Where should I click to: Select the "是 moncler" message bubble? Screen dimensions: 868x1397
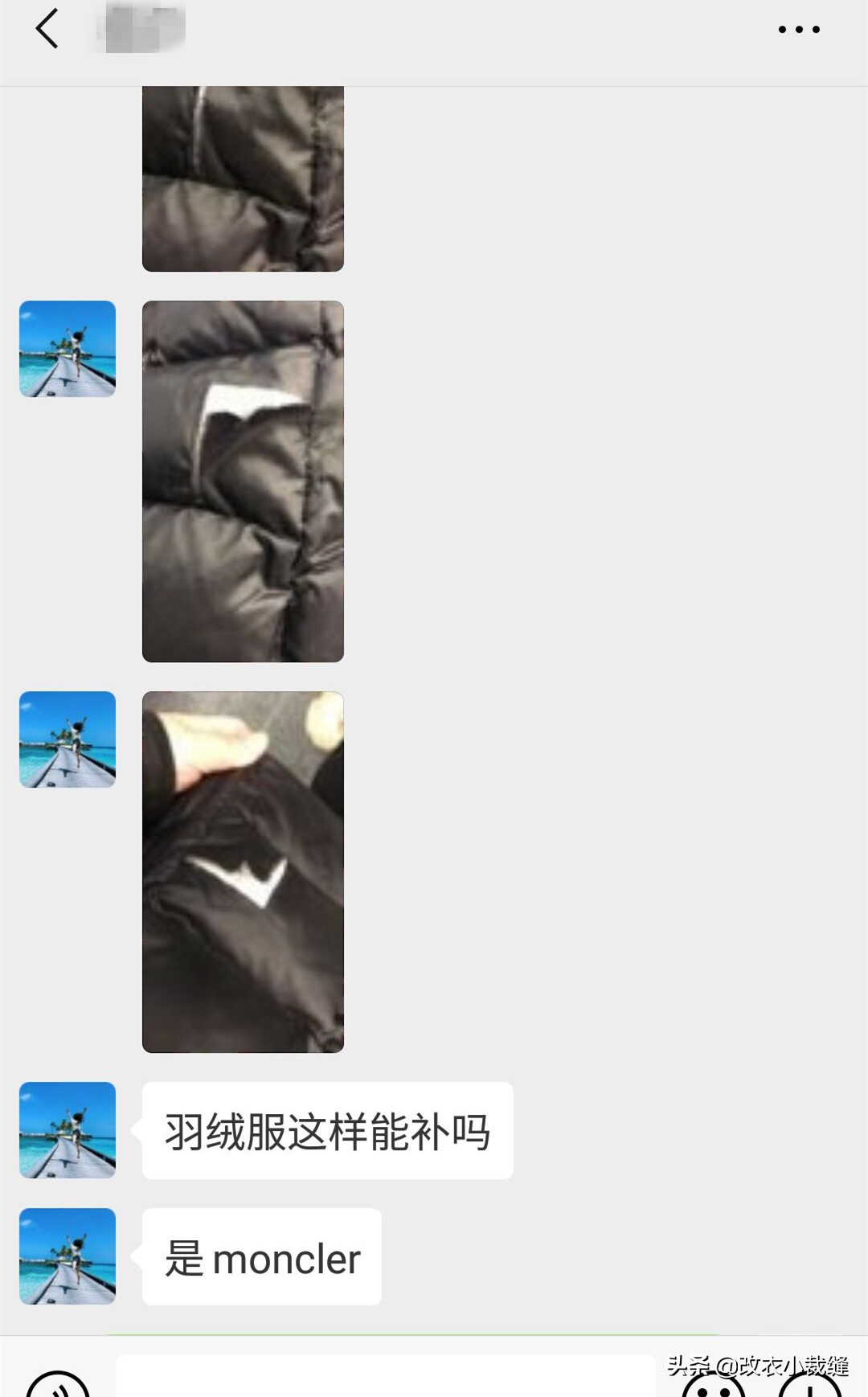point(260,1258)
